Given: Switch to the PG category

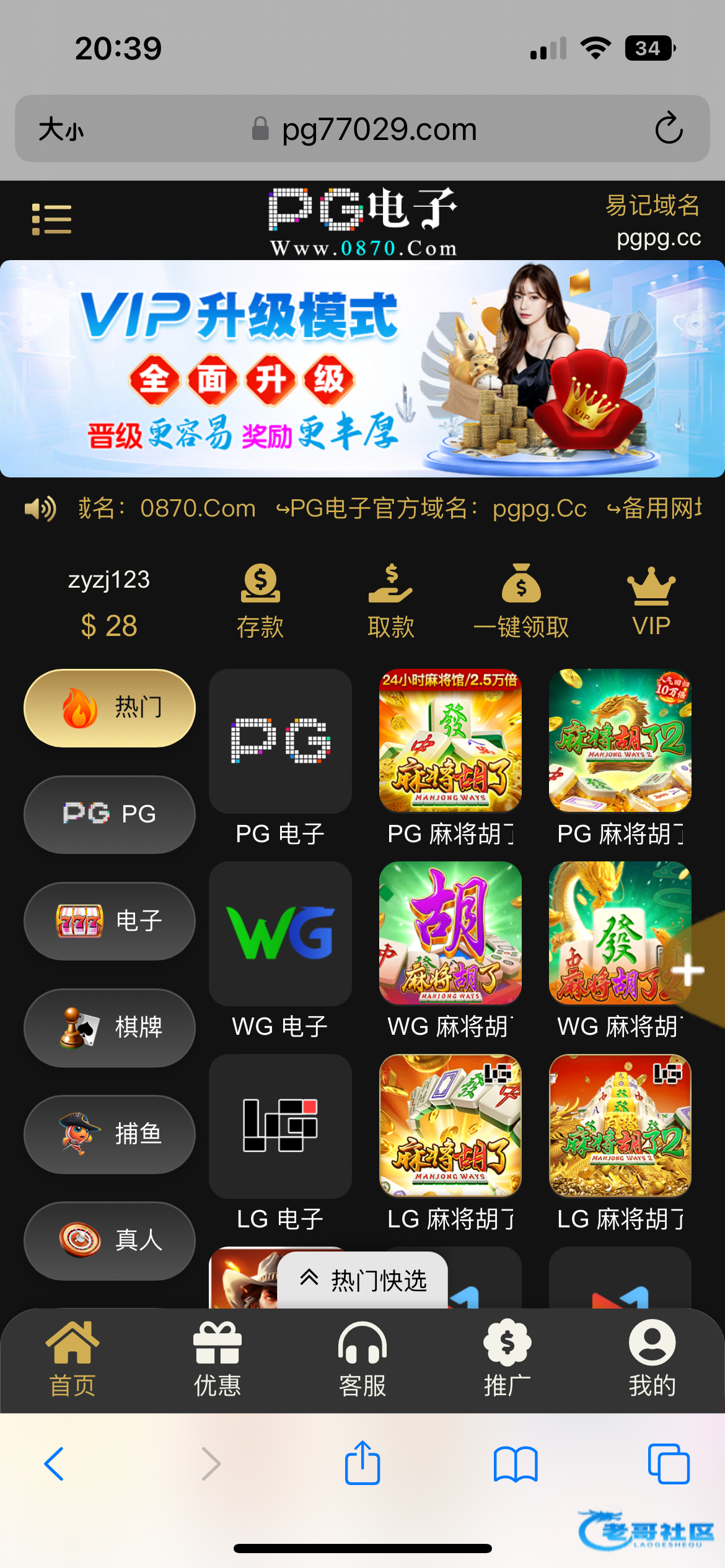Looking at the screenshot, I should point(110,814).
